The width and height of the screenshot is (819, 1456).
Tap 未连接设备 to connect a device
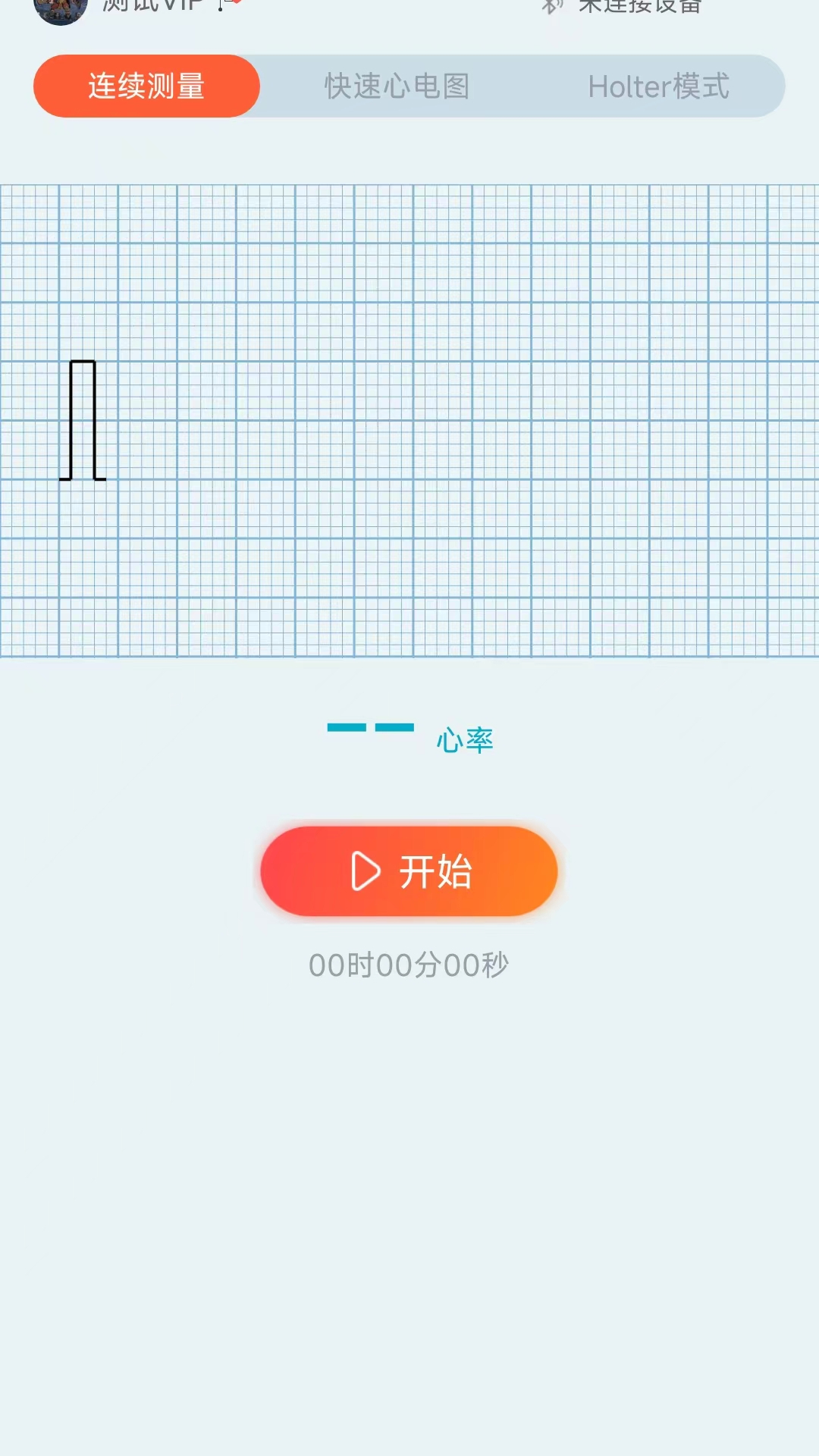tap(639, 7)
